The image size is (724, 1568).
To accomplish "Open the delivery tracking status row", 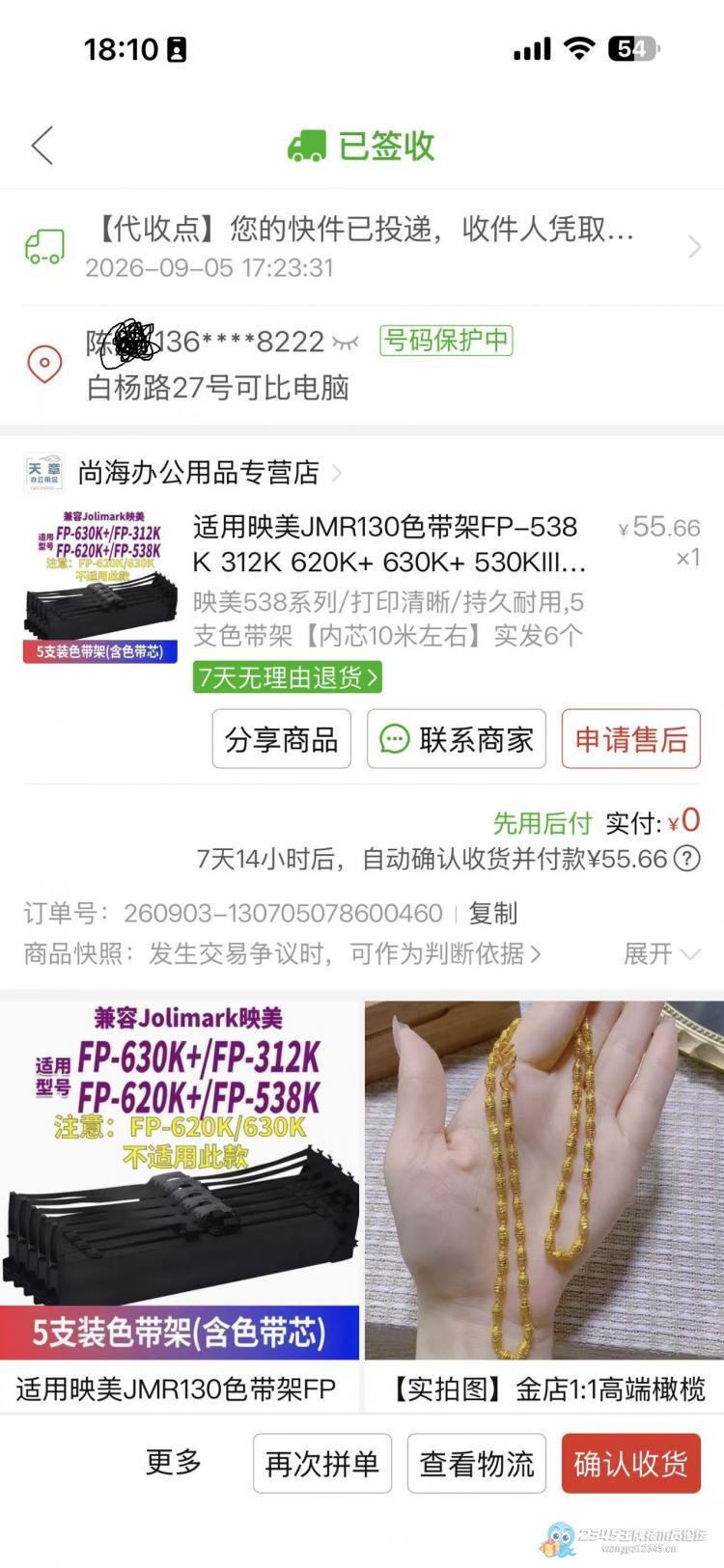I will click(362, 247).
